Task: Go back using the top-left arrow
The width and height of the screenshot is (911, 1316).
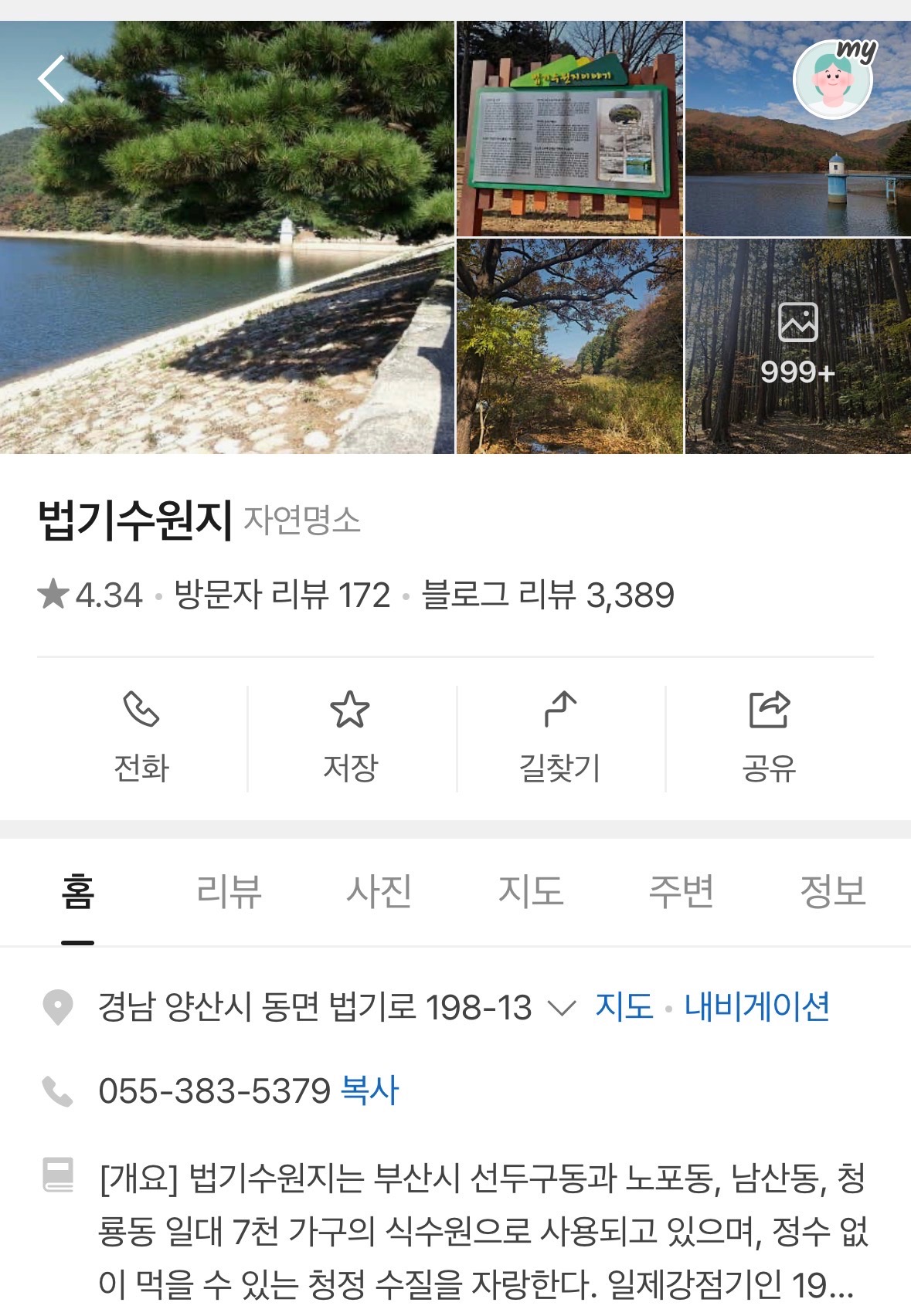Action: (52, 78)
